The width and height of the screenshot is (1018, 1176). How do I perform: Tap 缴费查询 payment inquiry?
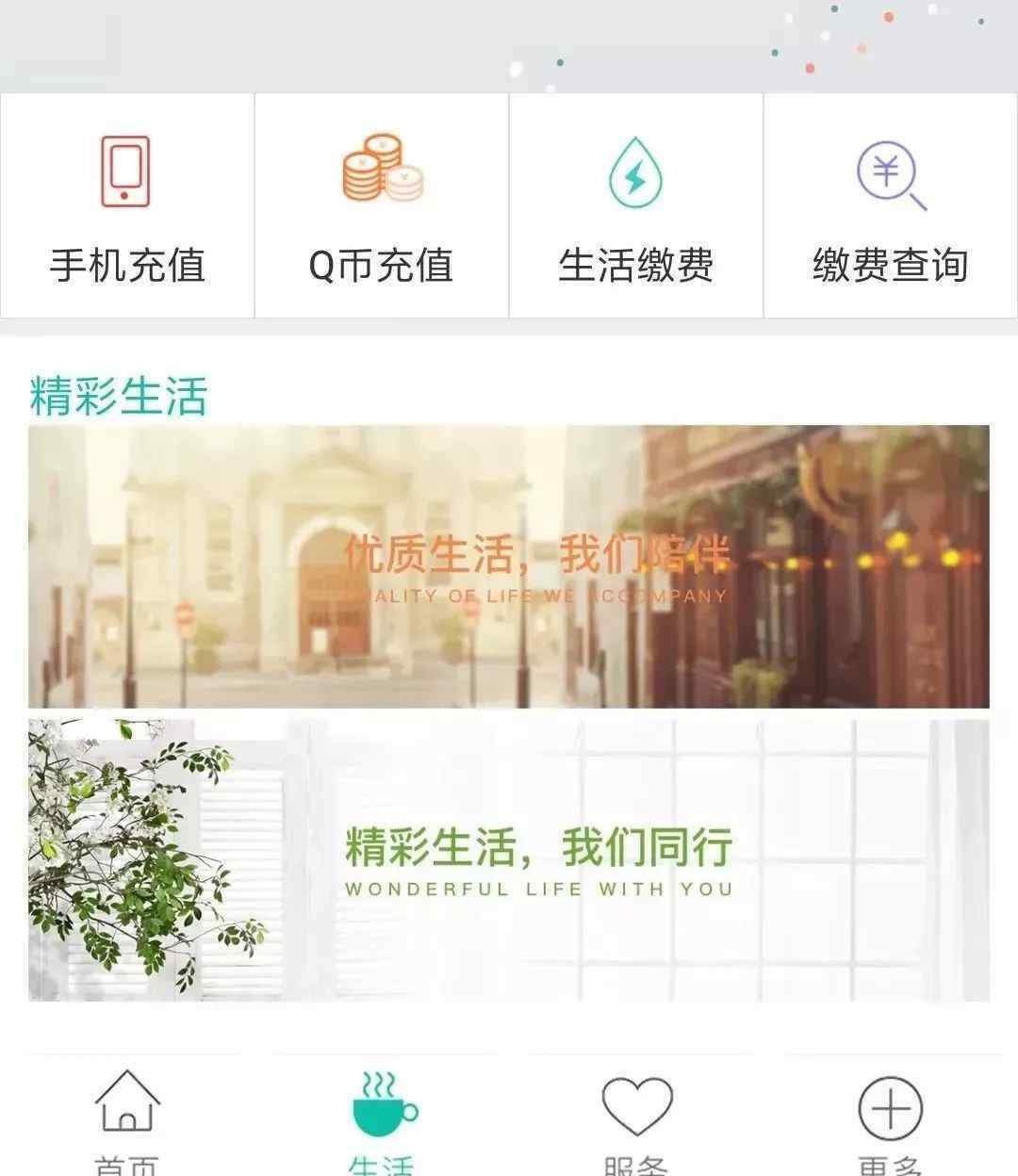pyautogui.click(x=891, y=207)
